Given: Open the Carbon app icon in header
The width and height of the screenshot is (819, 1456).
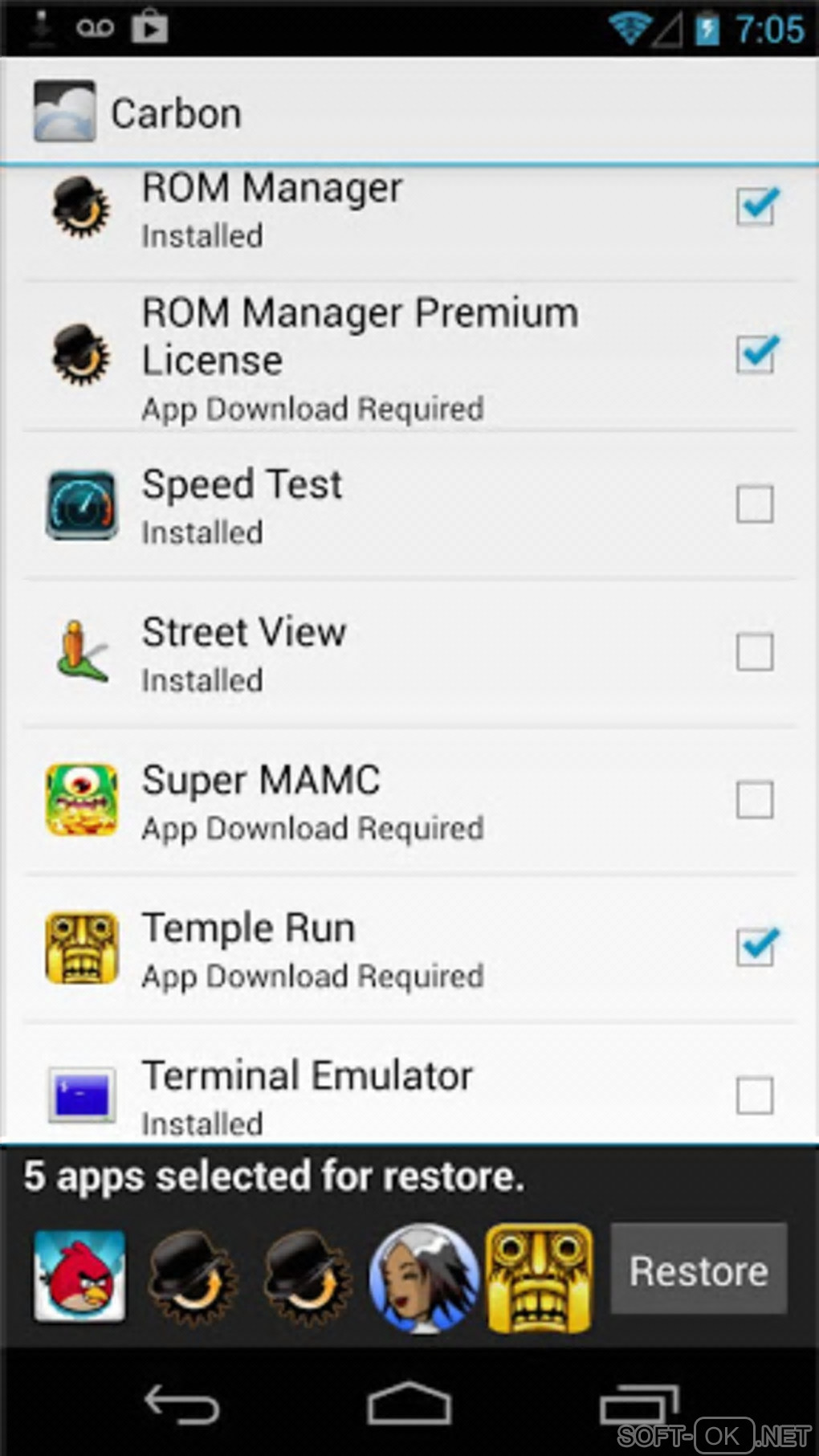Looking at the screenshot, I should coord(64,112).
